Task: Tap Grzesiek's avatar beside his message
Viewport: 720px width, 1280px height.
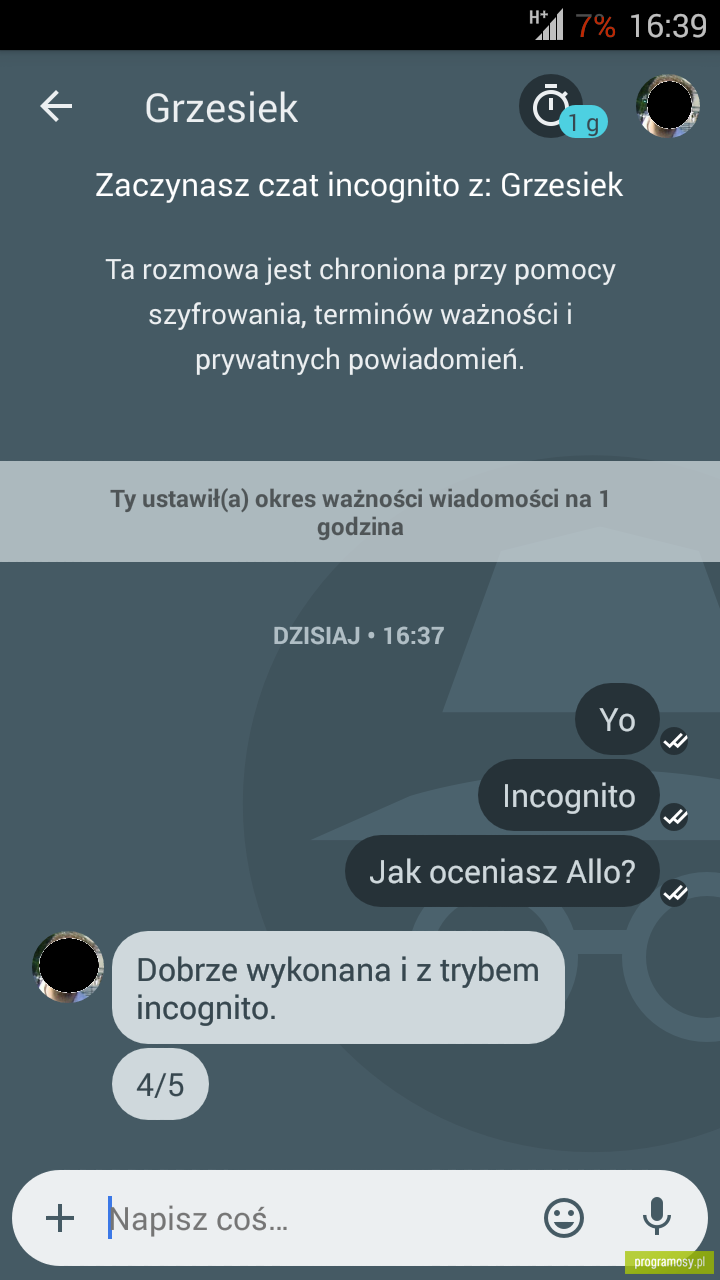Action: pyautogui.click(x=68, y=966)
